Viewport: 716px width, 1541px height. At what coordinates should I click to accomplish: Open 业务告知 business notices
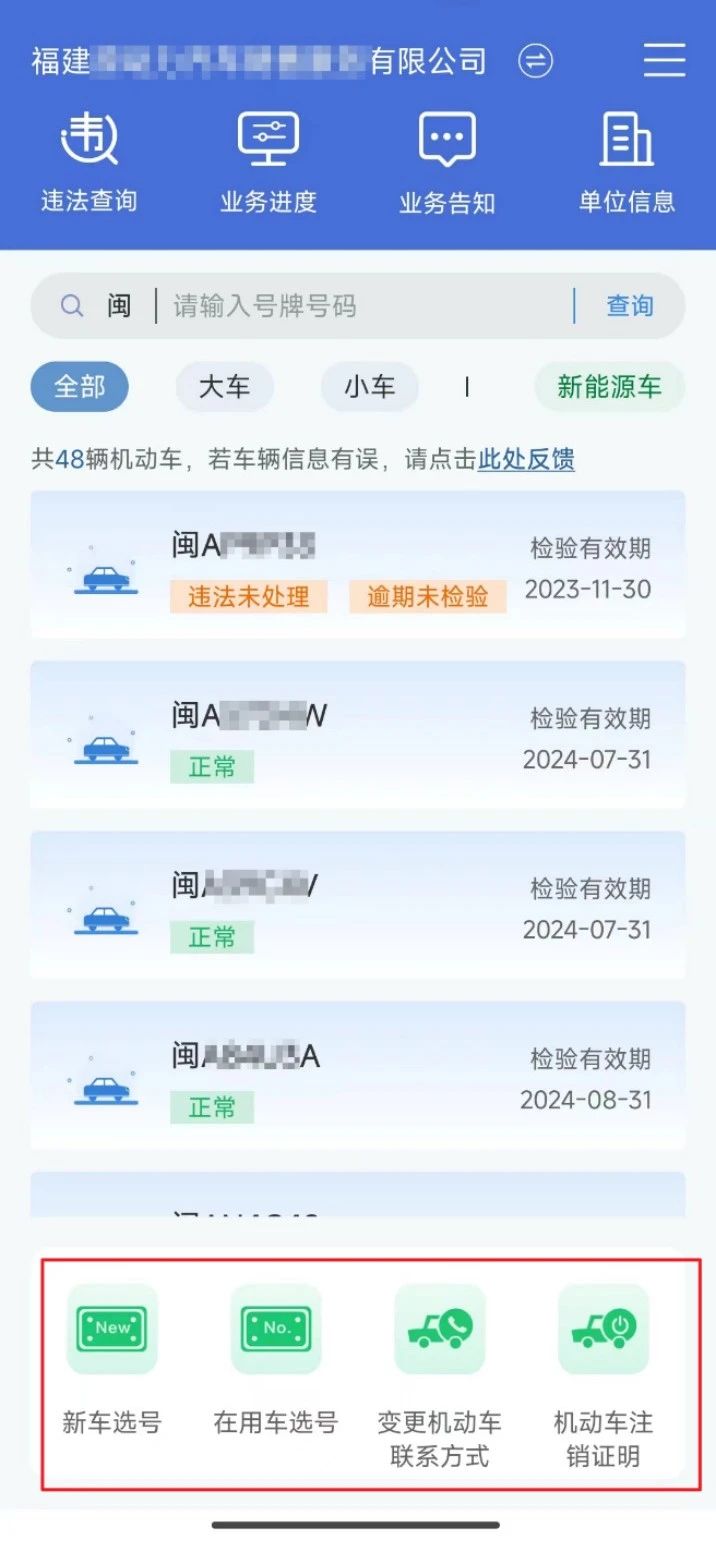pyautogui.click(x=447, y=163)
